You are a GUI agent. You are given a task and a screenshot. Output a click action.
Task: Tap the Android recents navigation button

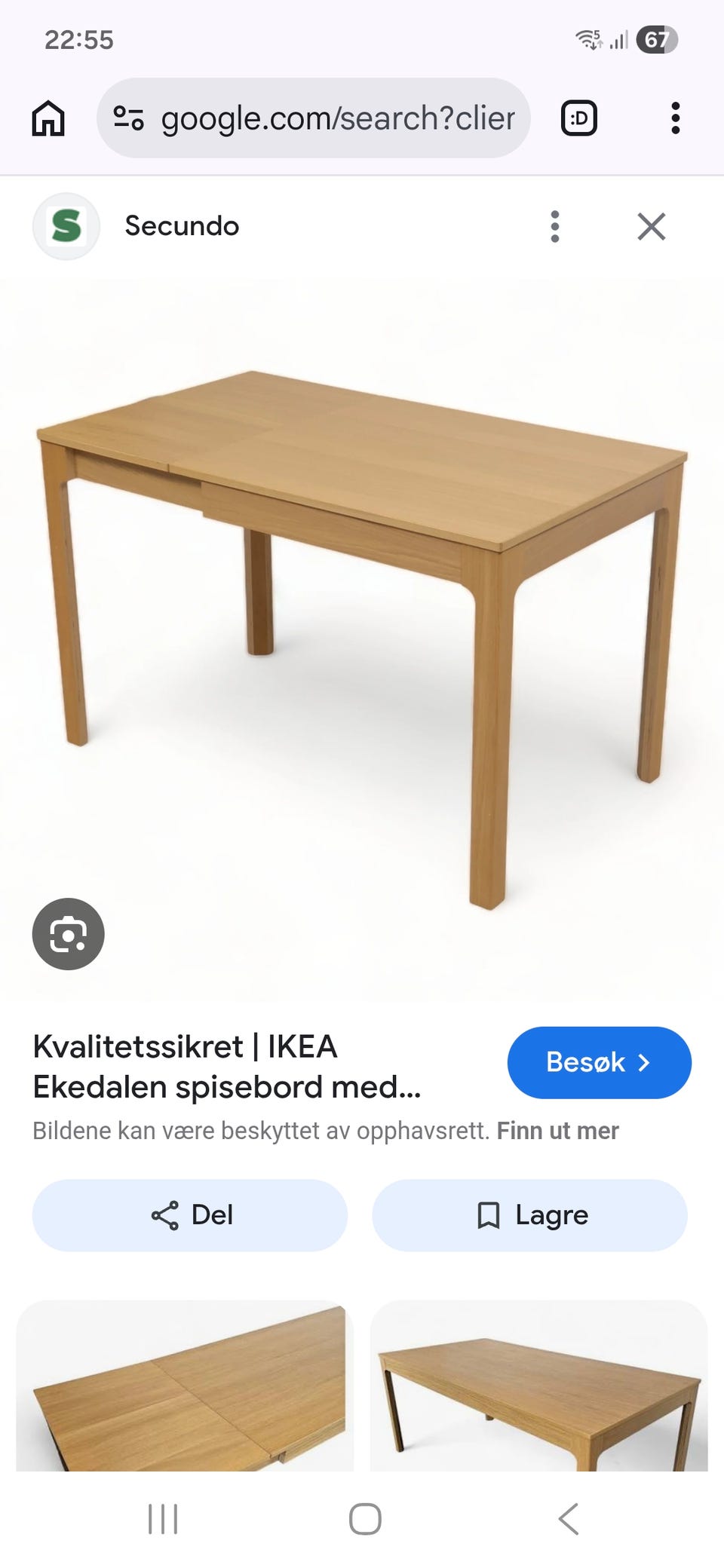[x=163, y=1520]
